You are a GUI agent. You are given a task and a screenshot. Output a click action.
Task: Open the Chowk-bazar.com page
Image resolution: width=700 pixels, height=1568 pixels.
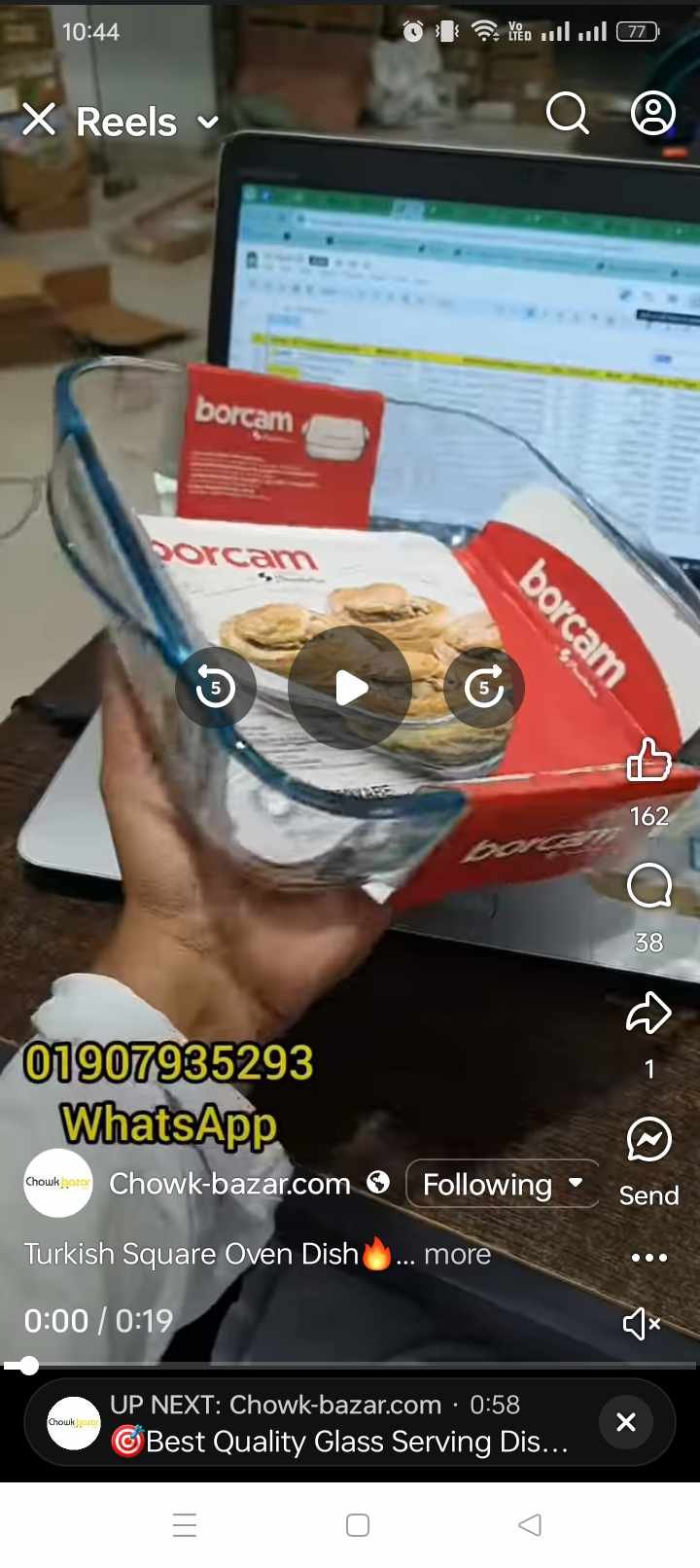(x=229, y=1184)
